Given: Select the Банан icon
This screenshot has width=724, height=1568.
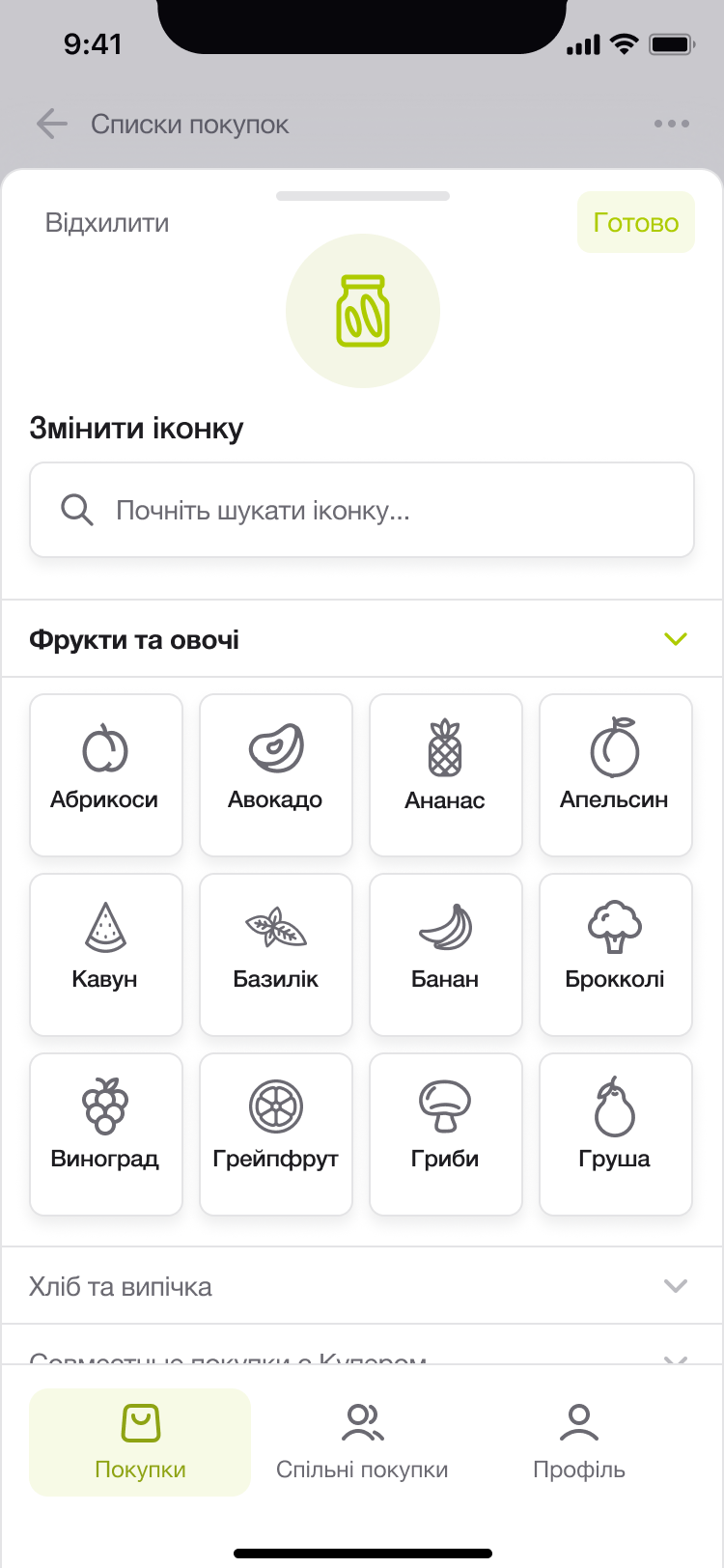Looking at the screenshot, I should click(x=446, y=955).
